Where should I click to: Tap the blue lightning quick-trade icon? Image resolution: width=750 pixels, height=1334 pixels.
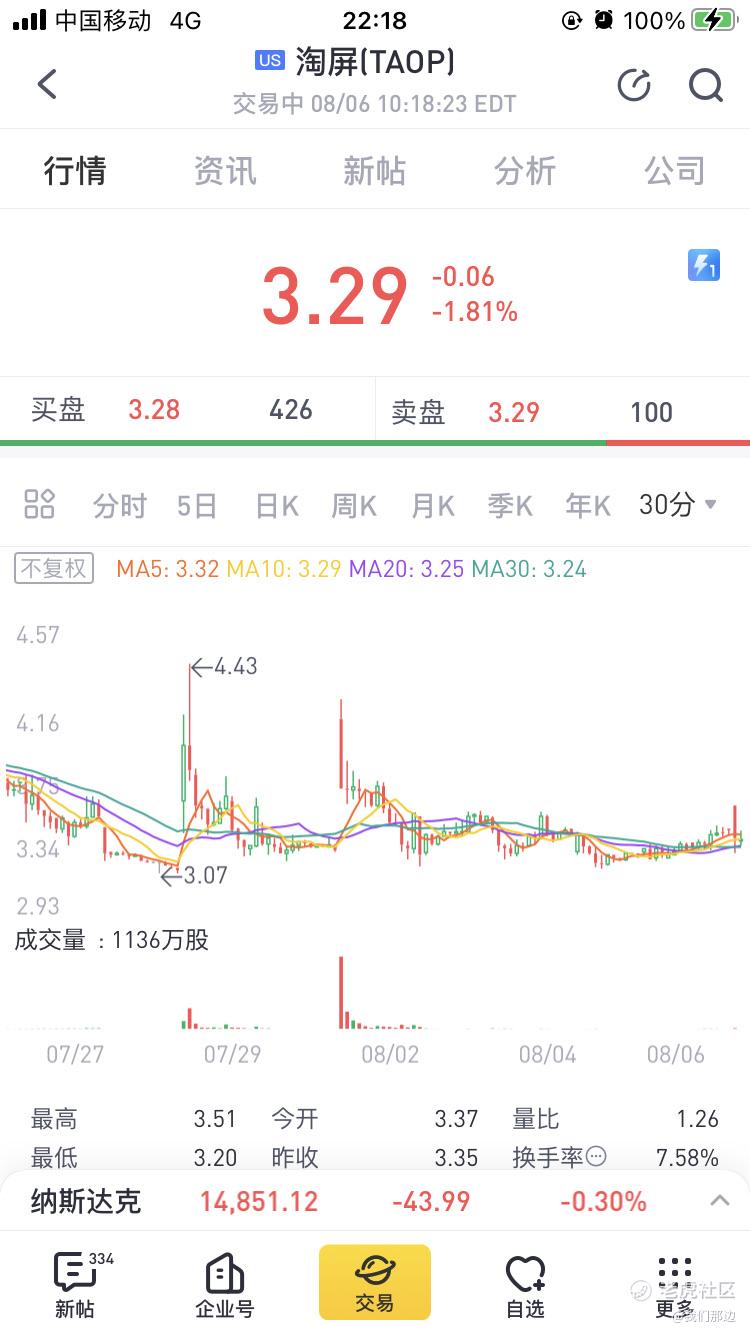click(704, 266)
